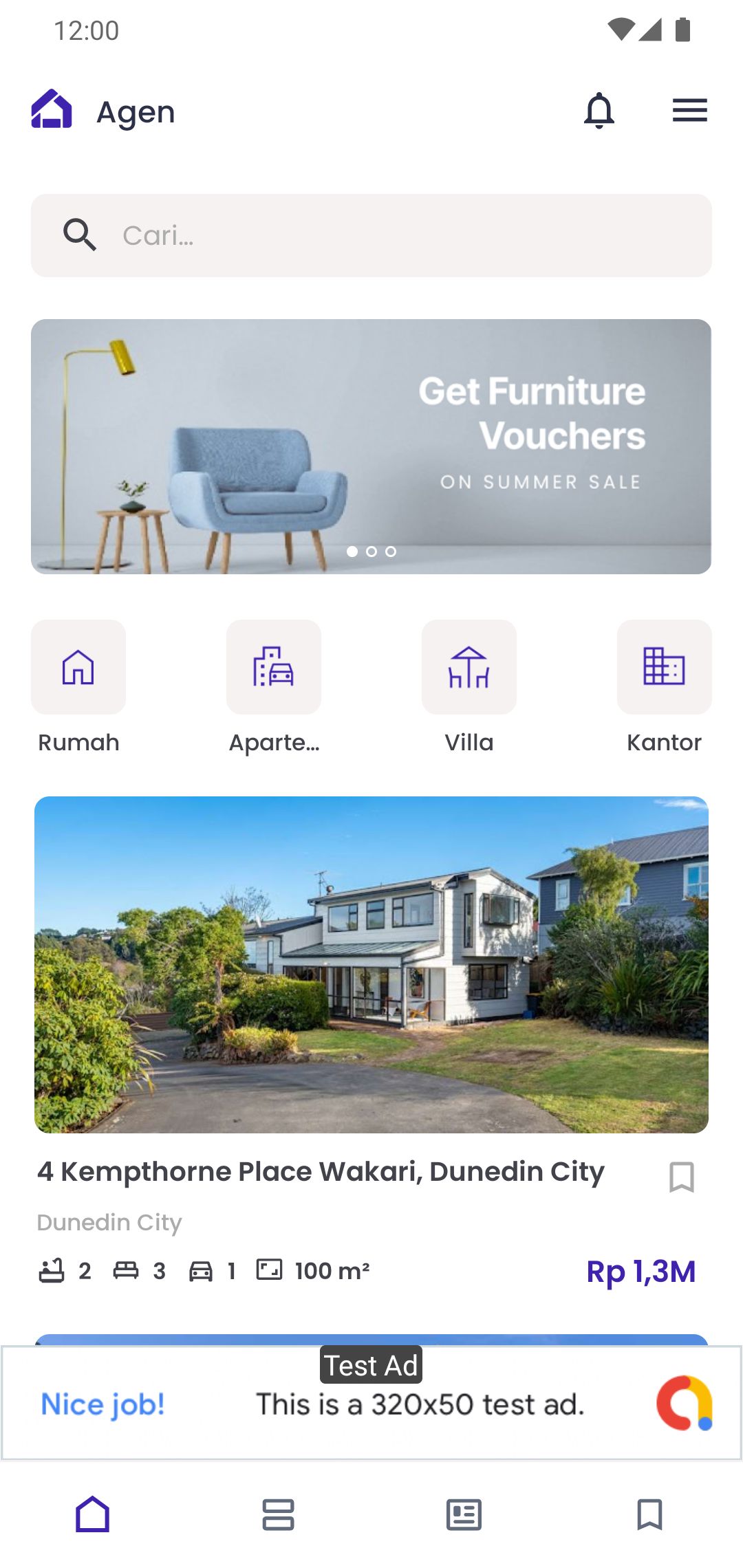Switch to the listings tab

(279, 1514)
